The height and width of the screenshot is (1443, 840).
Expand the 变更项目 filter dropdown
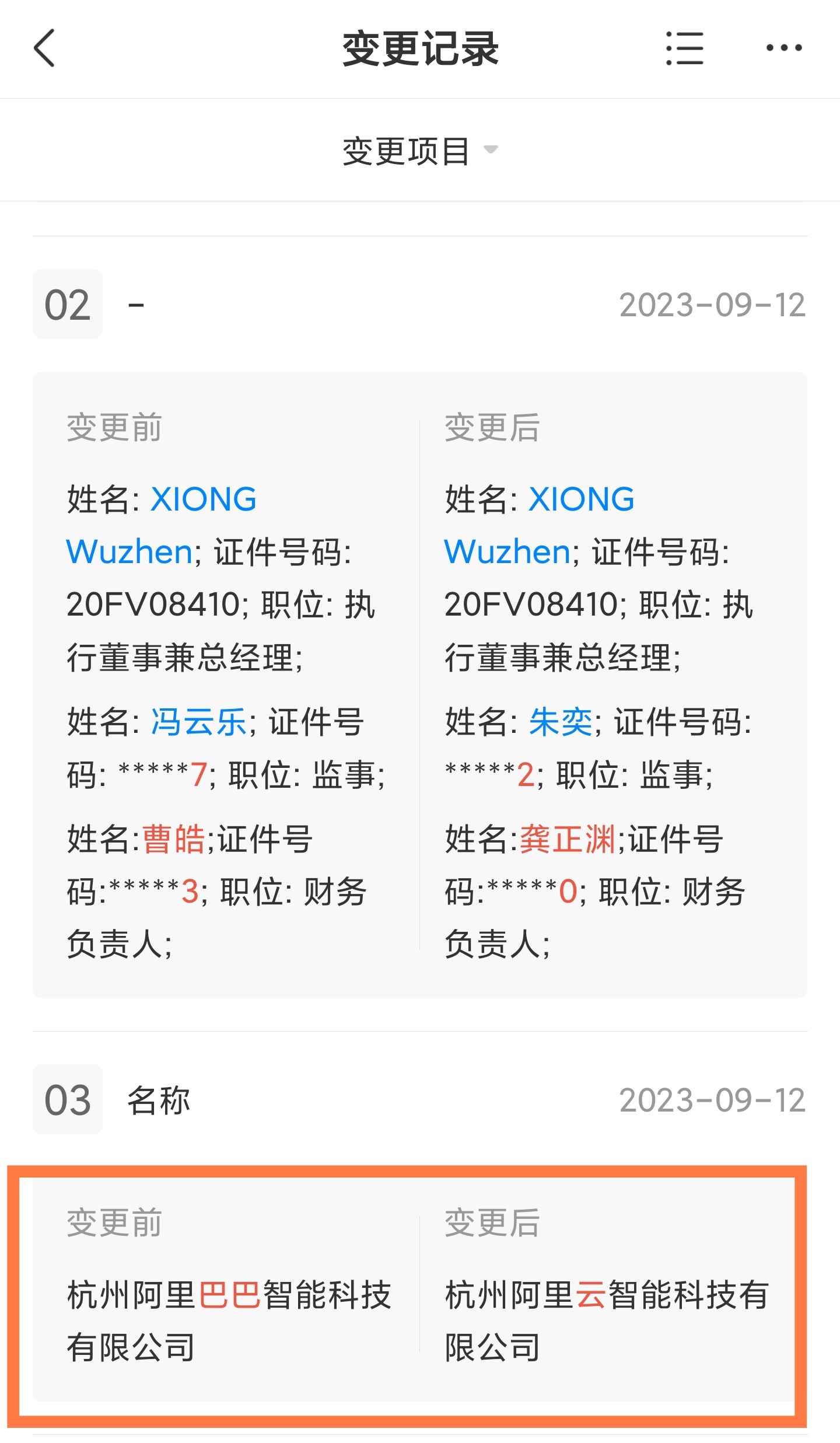point(420,151)
